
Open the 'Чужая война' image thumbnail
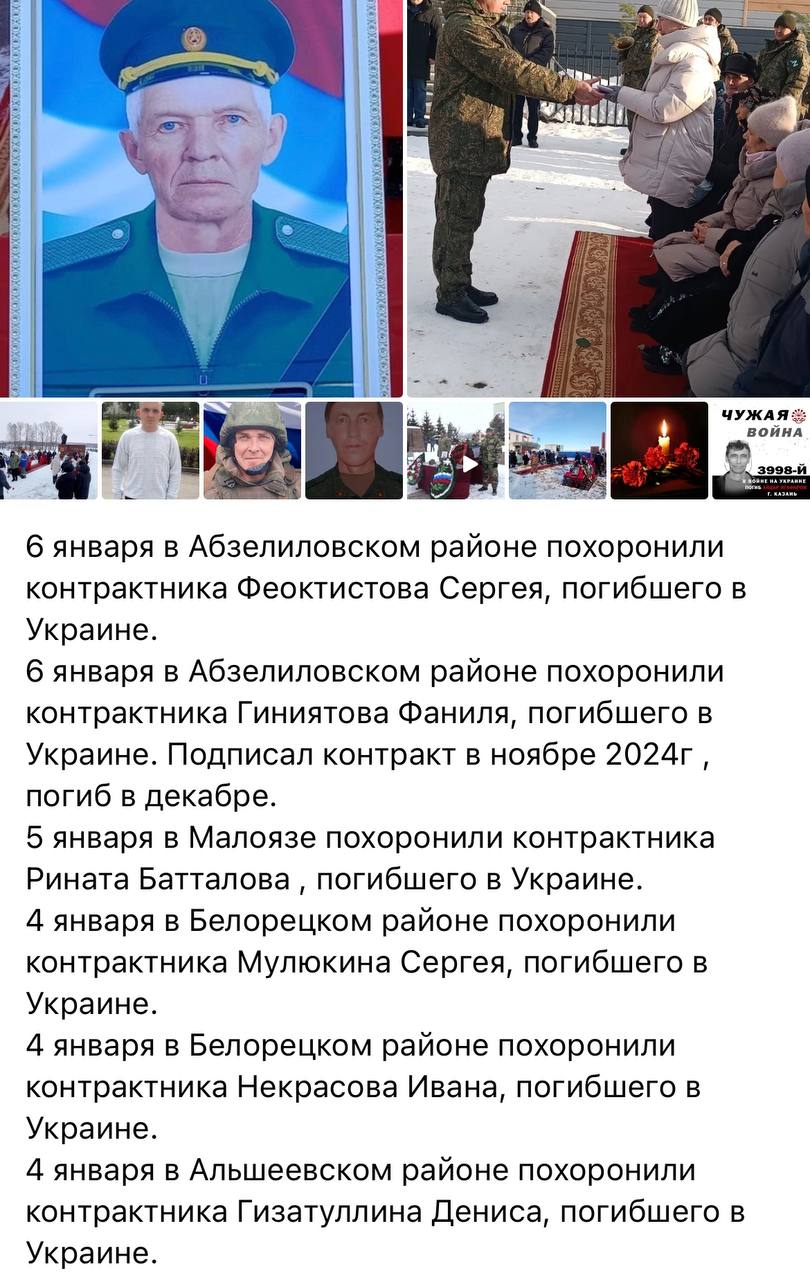(x=761, y=451)
